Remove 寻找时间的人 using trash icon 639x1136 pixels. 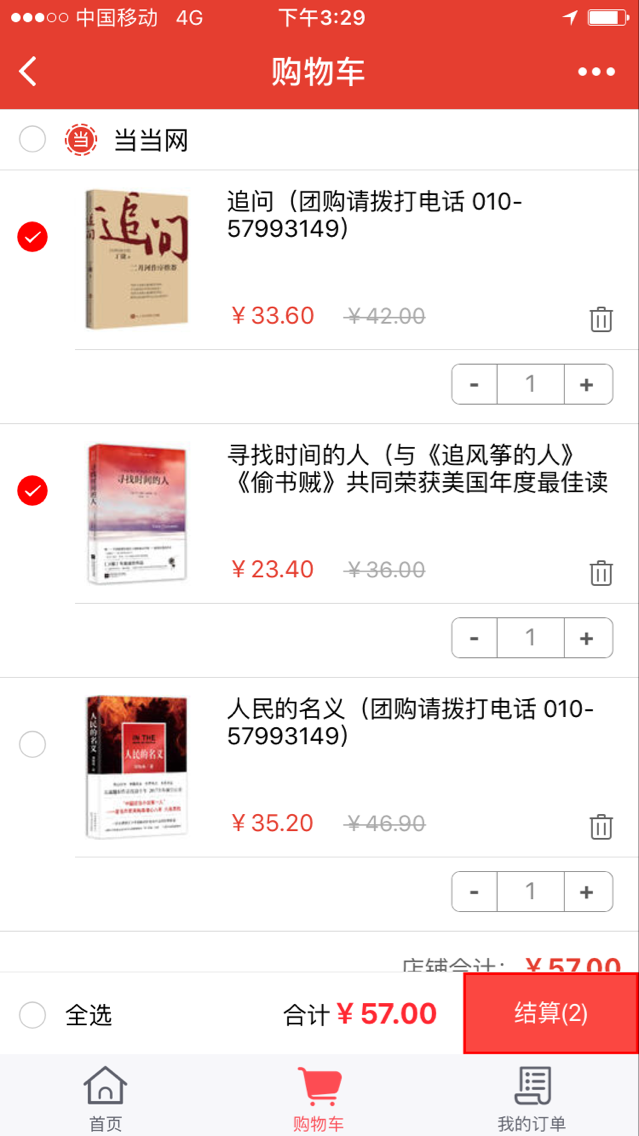coord(601,573)
